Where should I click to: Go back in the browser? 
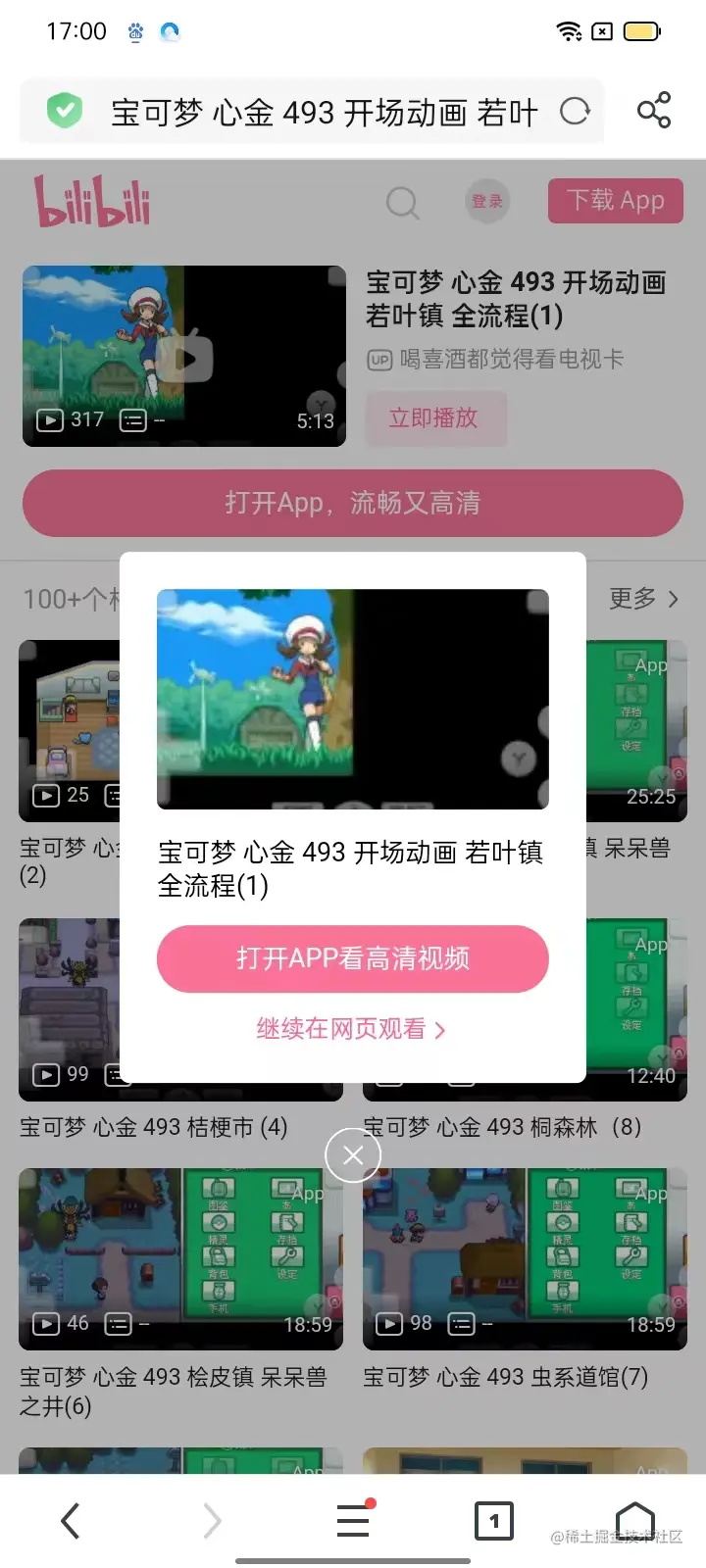point(70,1521)
